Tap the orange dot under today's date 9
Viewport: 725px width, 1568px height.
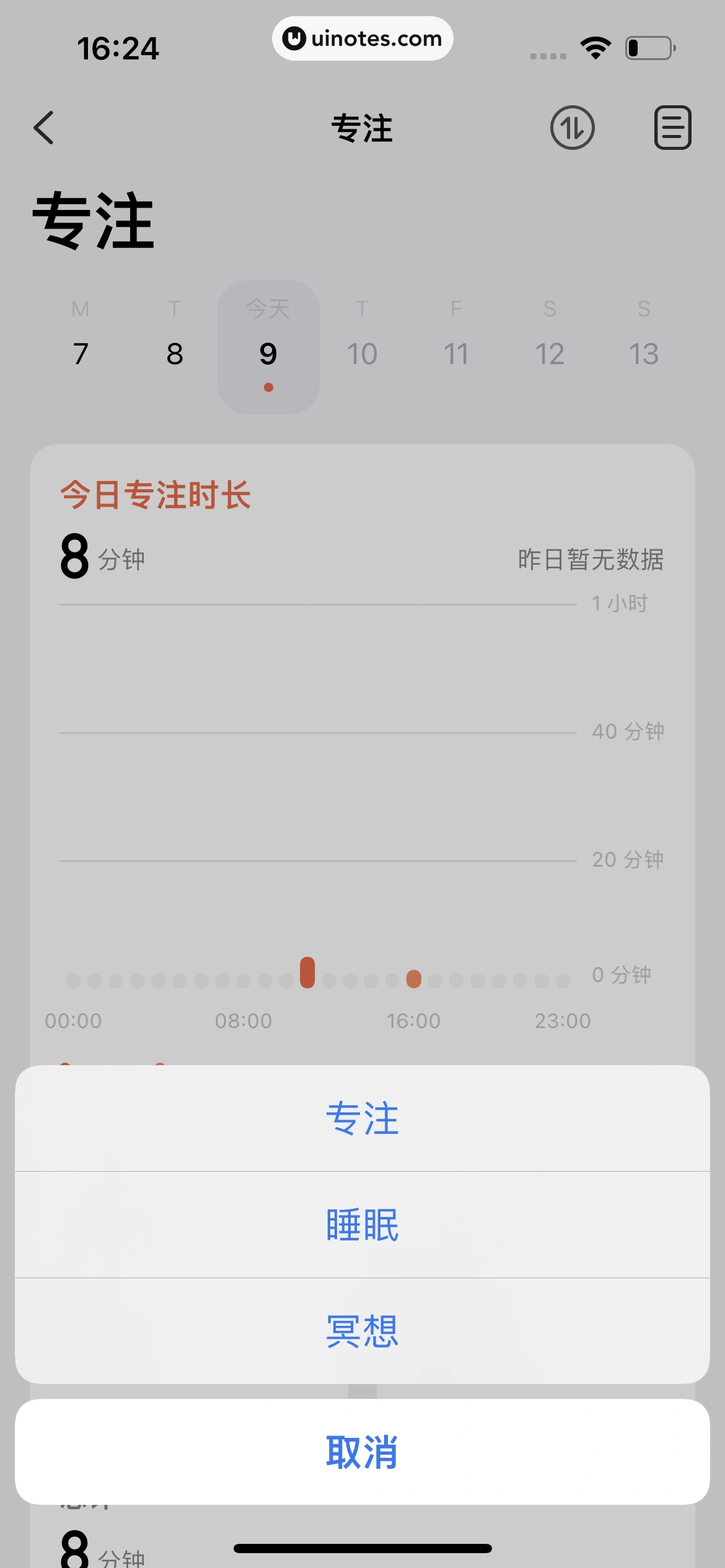(267, 388)
